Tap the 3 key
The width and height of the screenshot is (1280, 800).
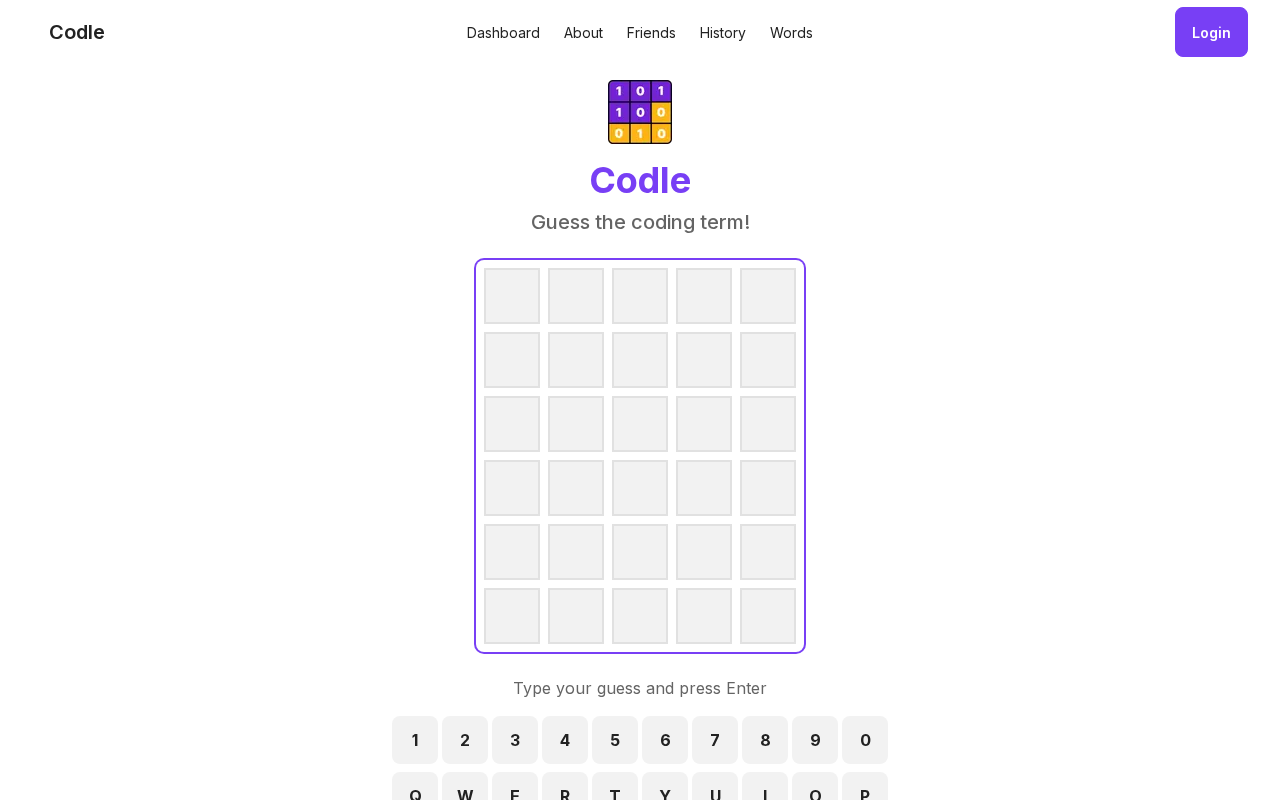(x=515, y=740)
